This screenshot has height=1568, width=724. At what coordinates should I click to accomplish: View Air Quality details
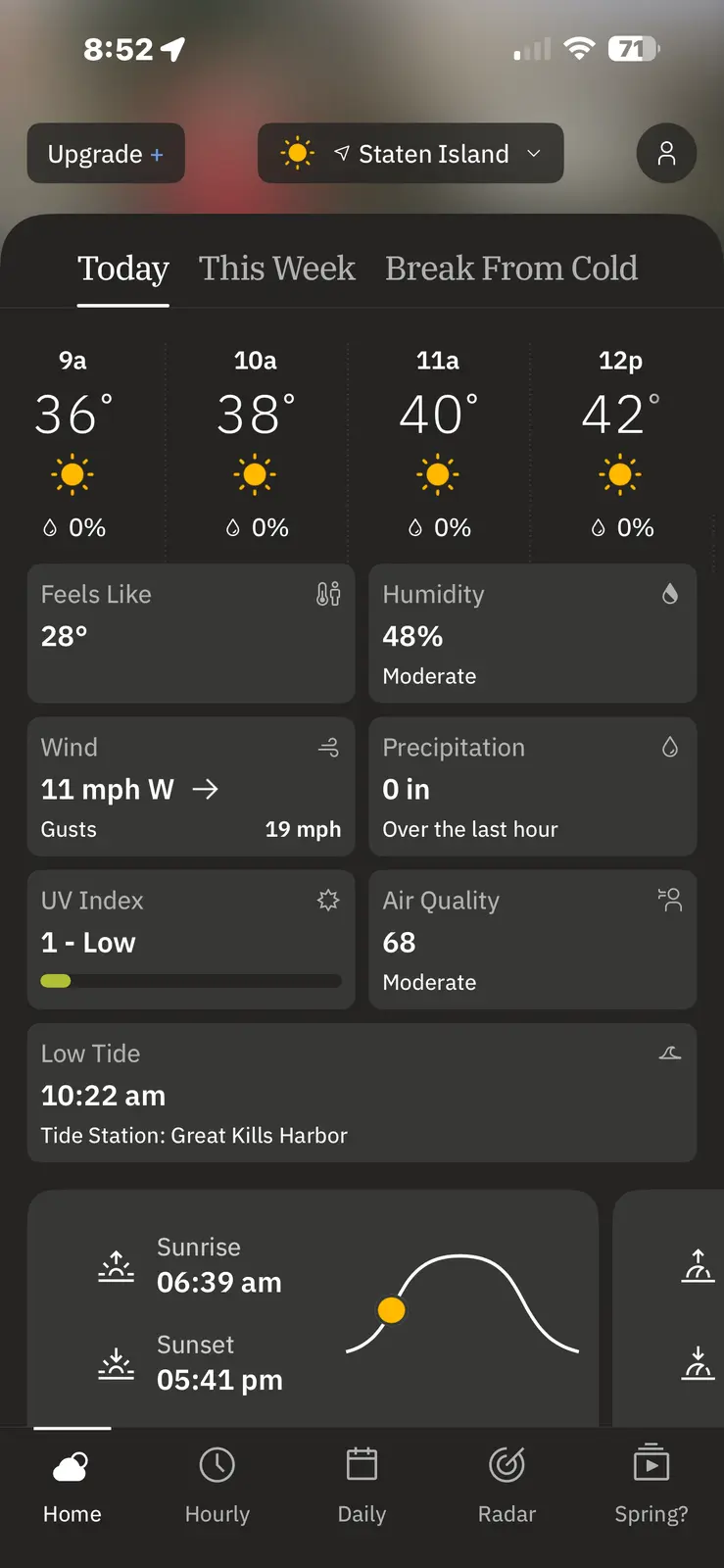pyautogui.click(x=532, y=940)
